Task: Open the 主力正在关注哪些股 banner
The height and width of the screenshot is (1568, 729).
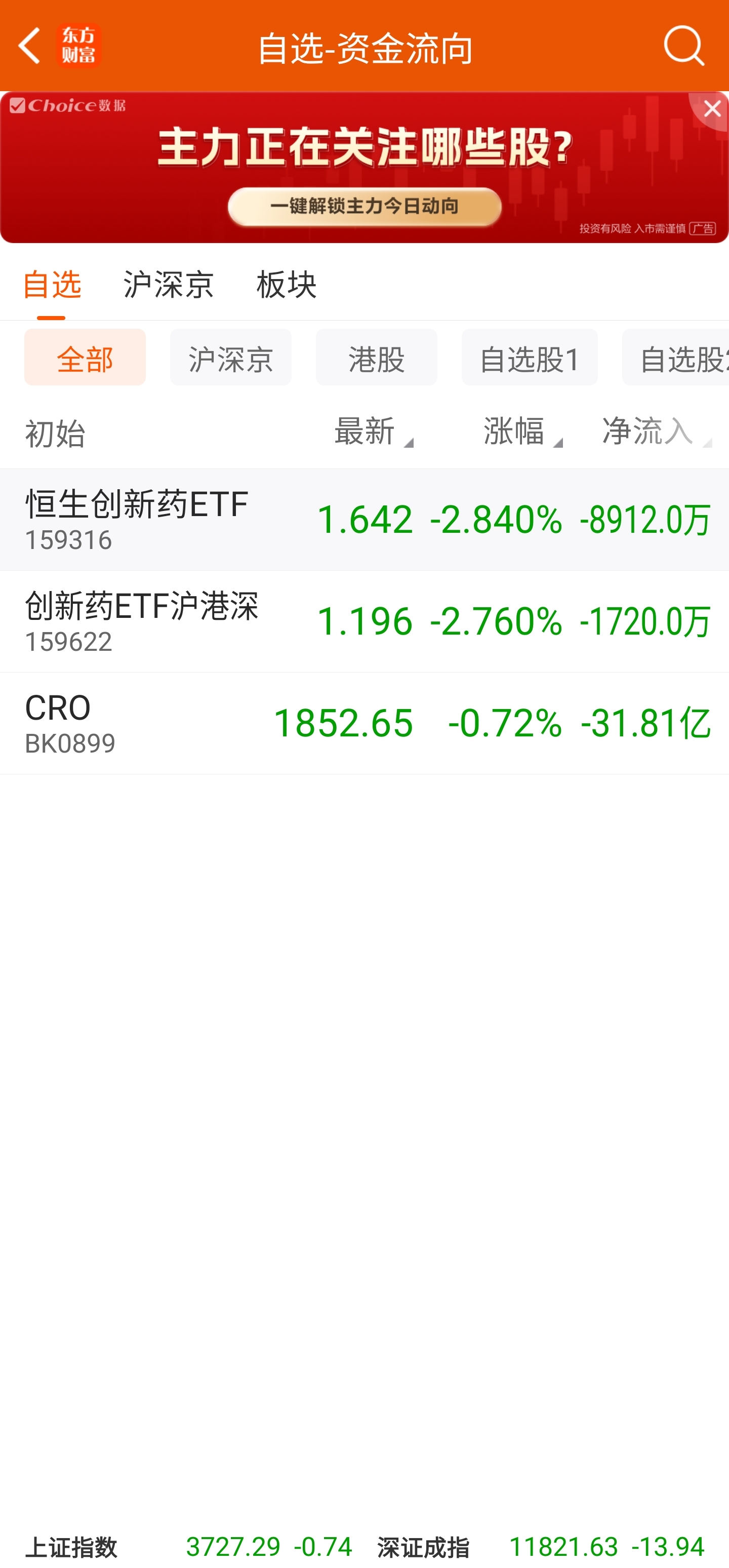Action: [364, 168]
